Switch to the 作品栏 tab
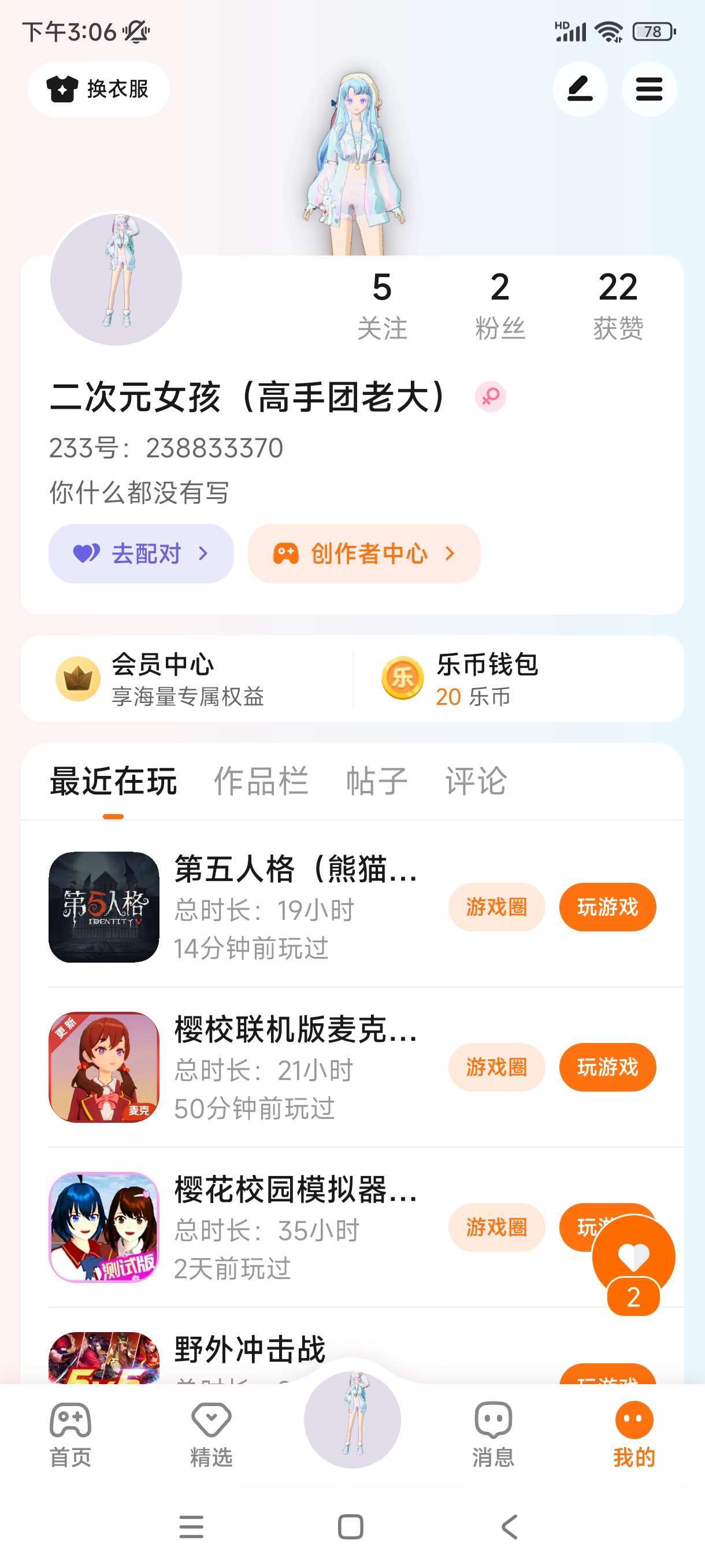This screenshot has width=705, height=1568. (261, 781)
